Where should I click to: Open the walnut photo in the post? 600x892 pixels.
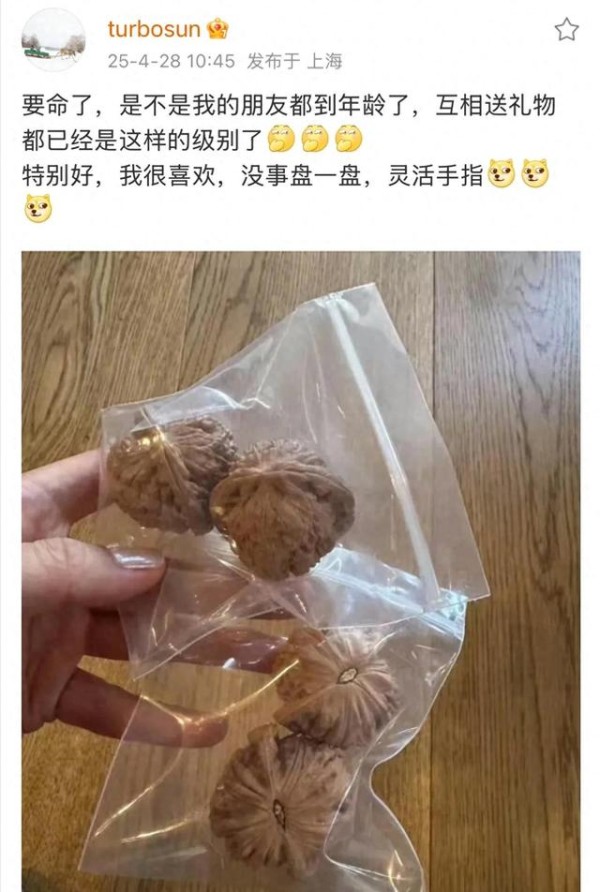click(300, 570)
